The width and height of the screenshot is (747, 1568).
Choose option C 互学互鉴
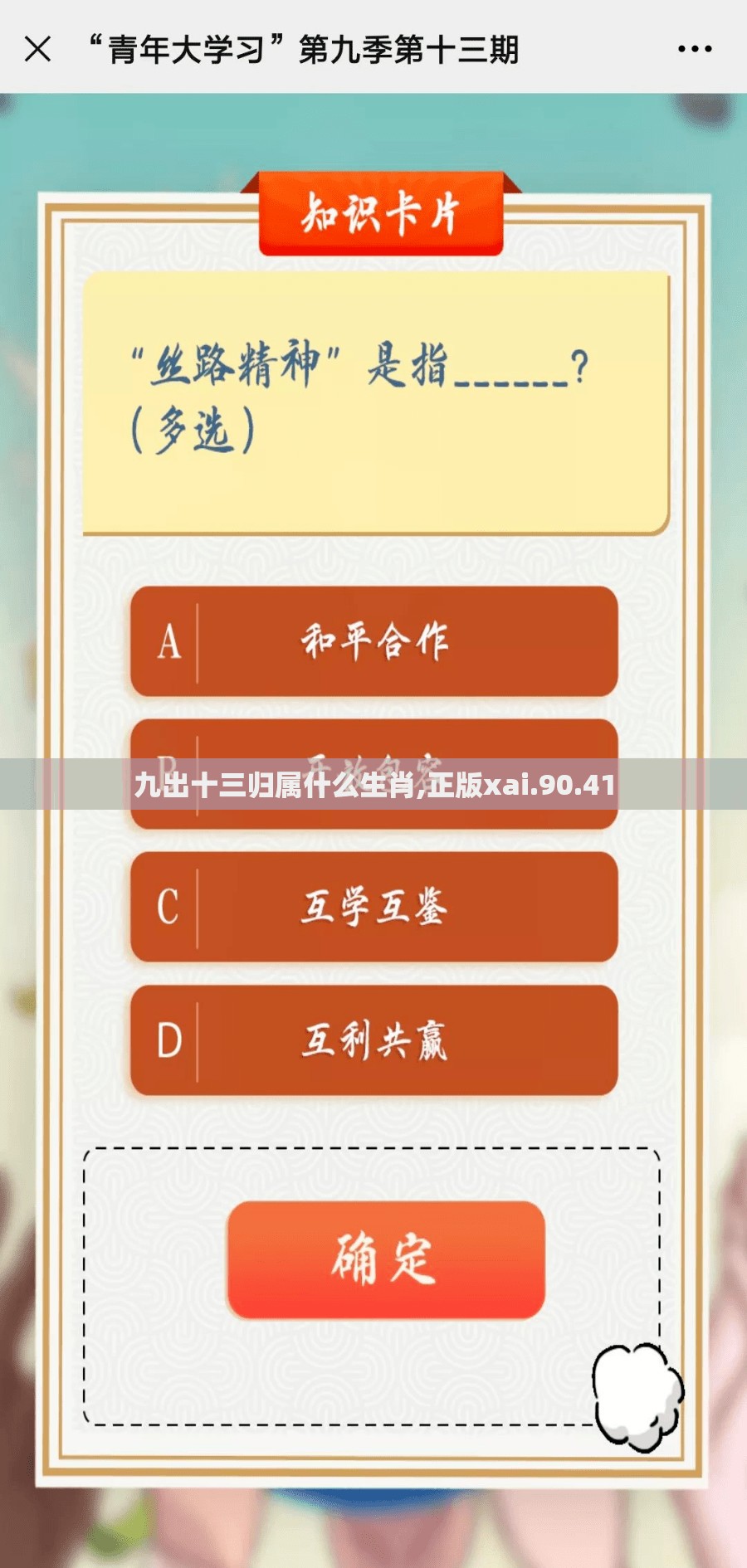tap(373, 907)
